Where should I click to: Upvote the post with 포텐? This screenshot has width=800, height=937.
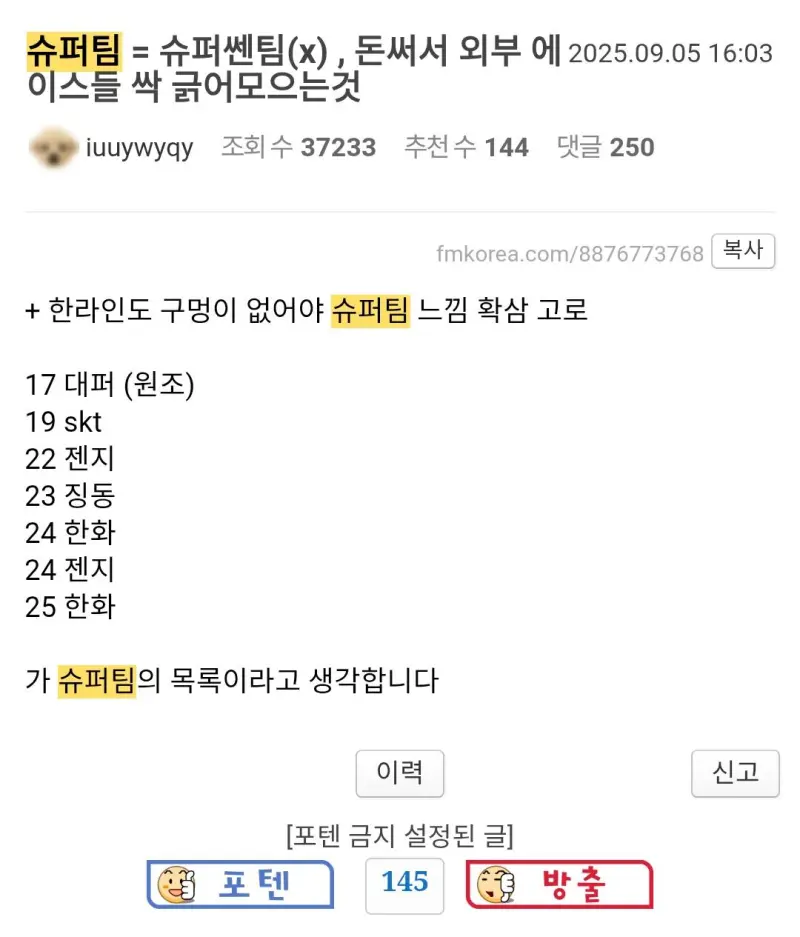point(240,884)
